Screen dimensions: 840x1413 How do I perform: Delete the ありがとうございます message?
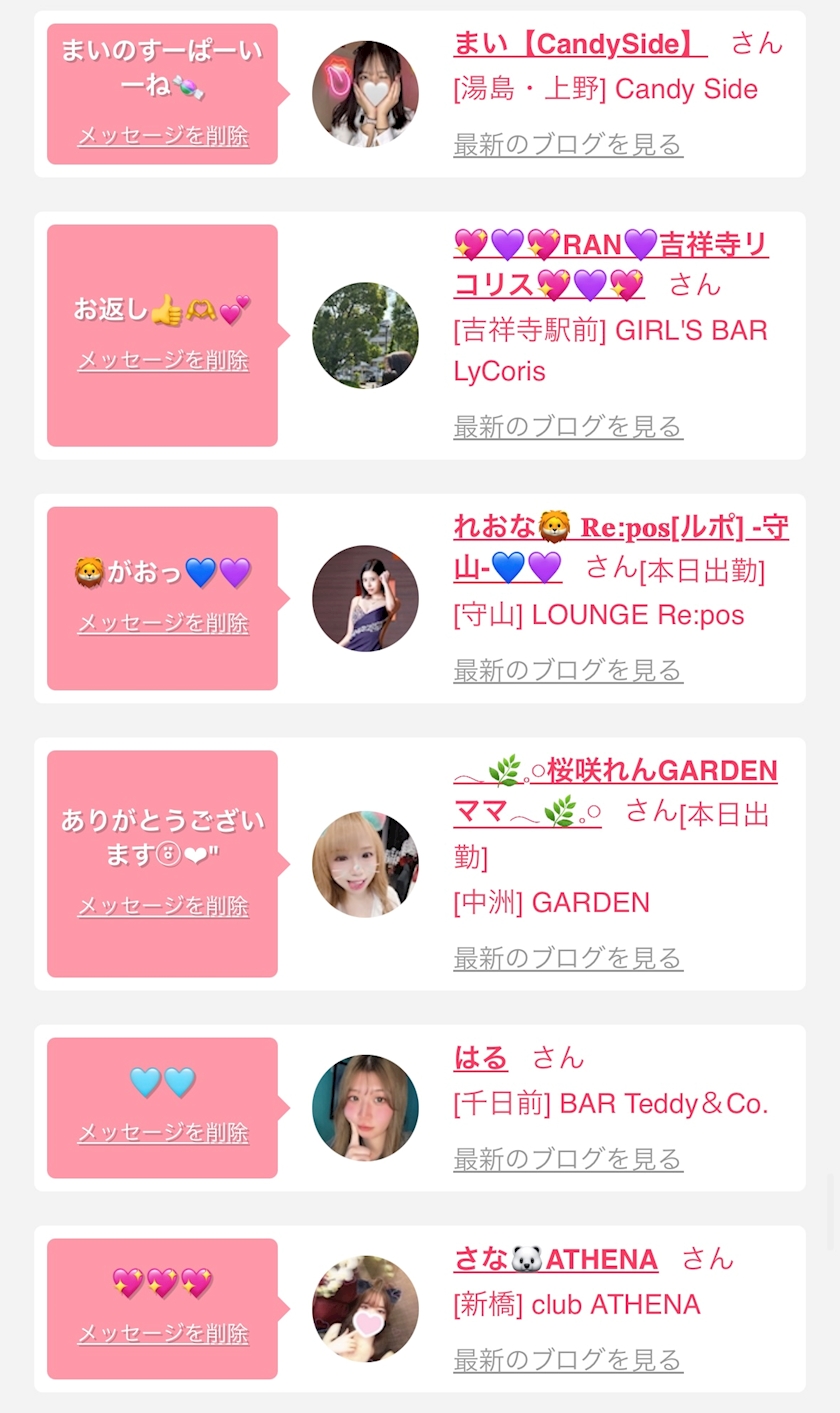click(163, 906)
